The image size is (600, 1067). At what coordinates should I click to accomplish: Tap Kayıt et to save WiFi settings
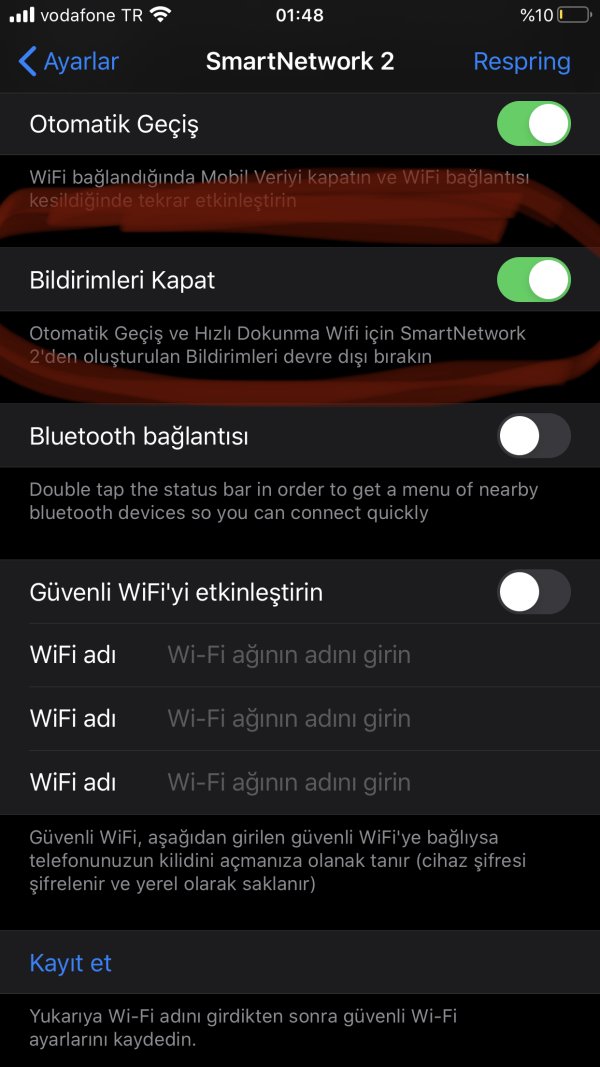tap(71, 963)
